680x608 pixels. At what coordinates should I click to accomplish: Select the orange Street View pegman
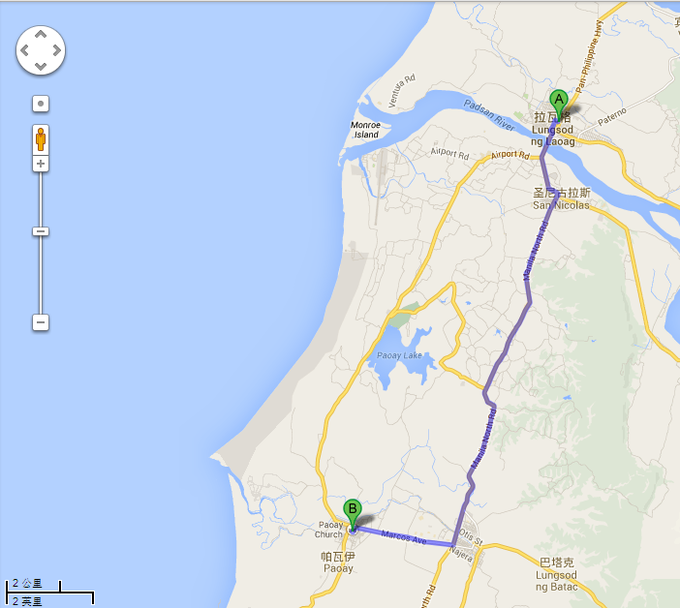pyautogui.click(x=40, y=138)
